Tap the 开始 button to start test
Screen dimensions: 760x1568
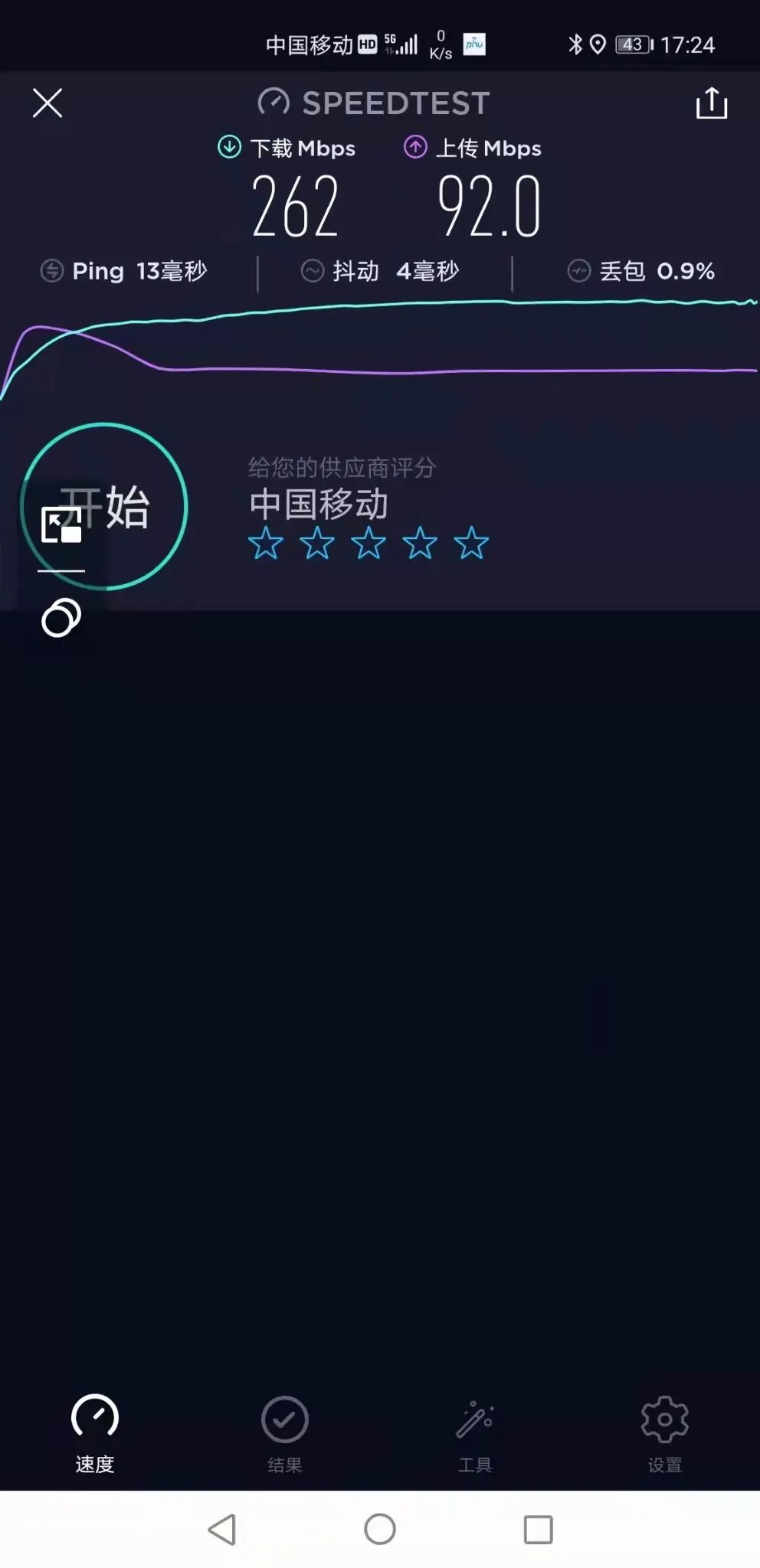point(104,506)
